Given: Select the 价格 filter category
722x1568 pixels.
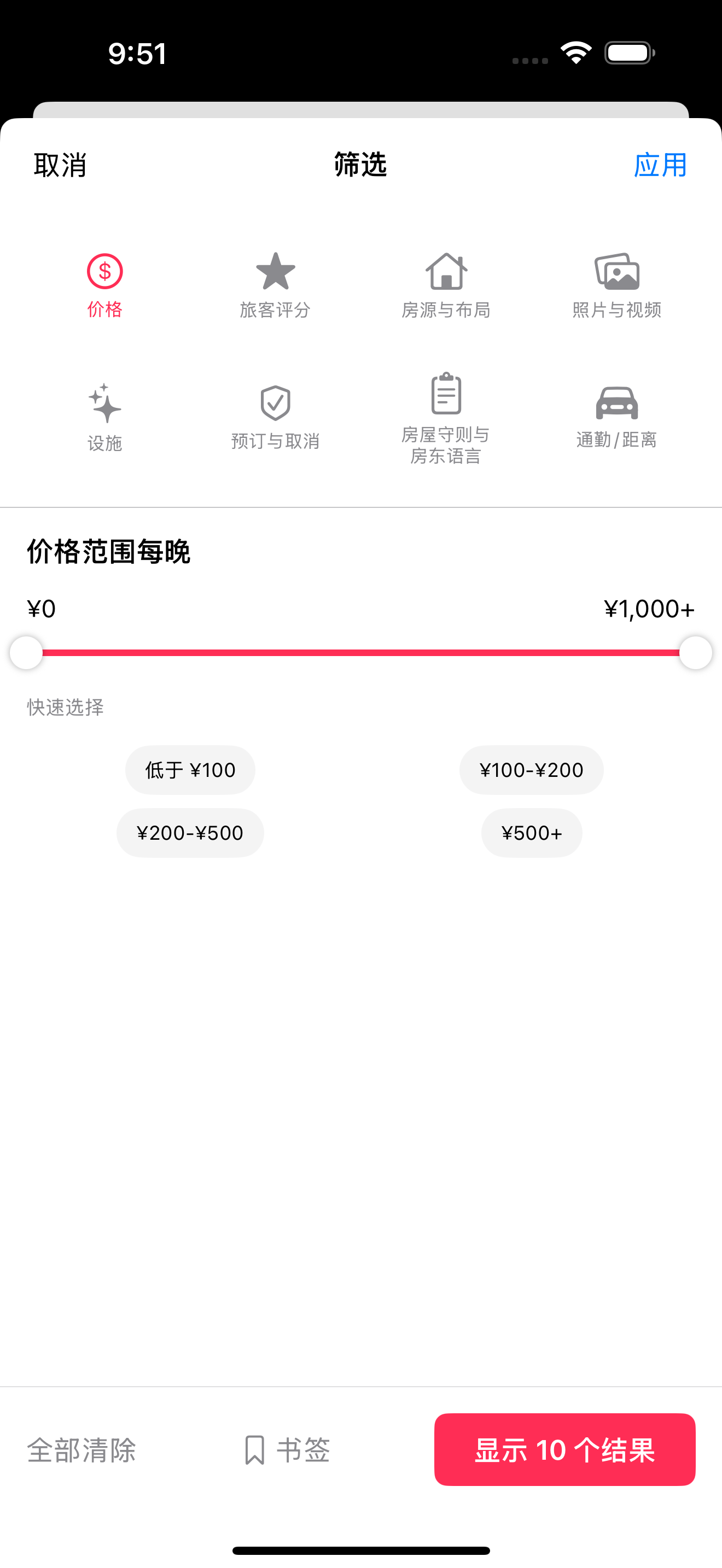Looking at the screenshot, I should click(x=104, y=285).
